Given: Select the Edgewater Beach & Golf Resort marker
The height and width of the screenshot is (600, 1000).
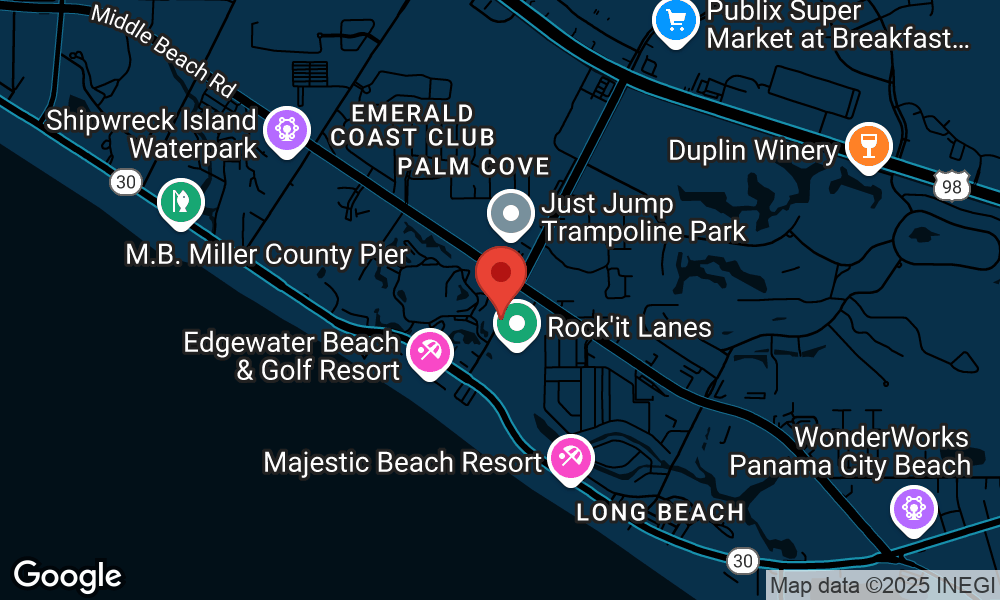Looking at the screenshot, I should pyautogui.click(x=430, y=351).
